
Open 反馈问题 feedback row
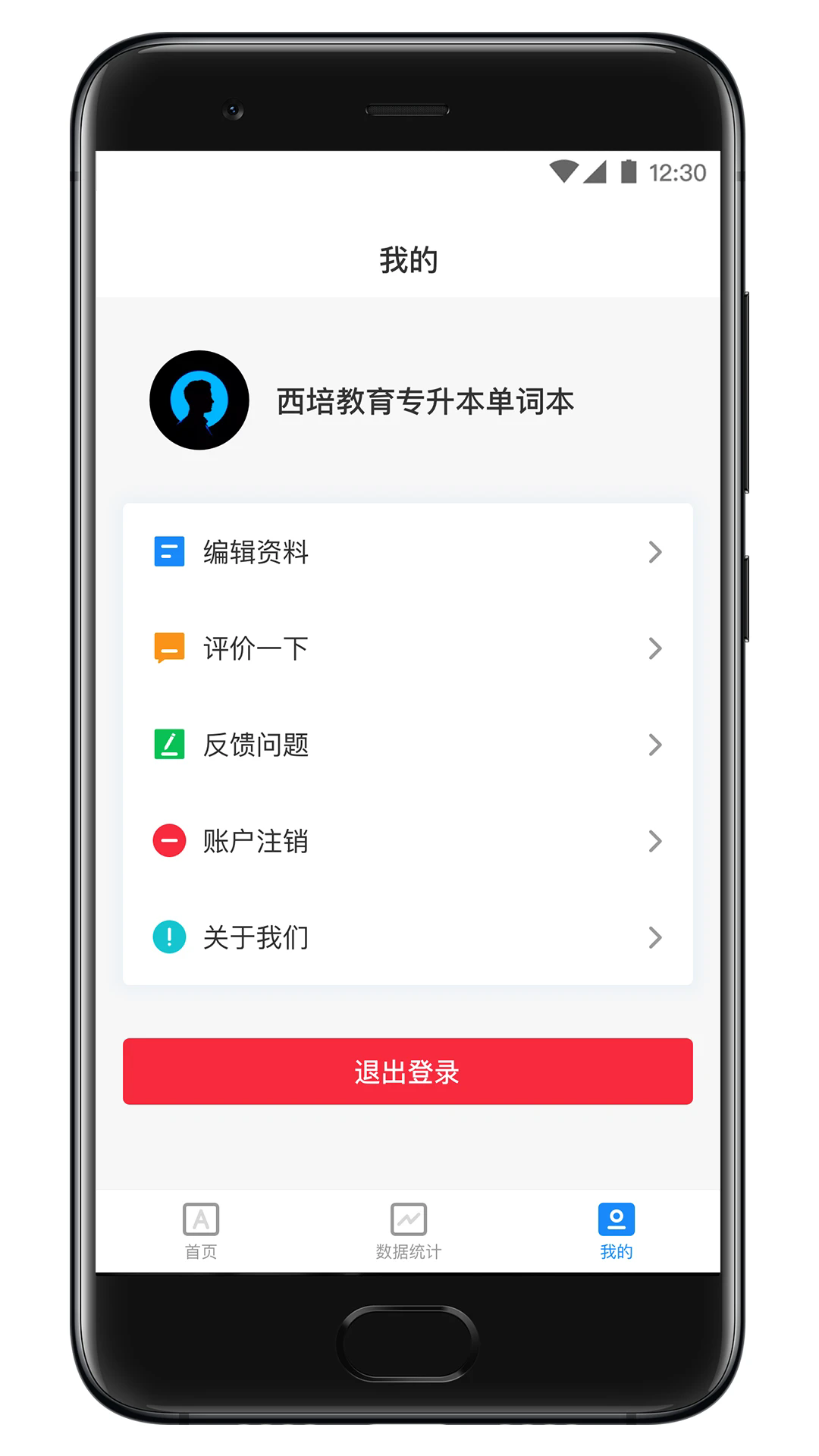pos(407,745)
